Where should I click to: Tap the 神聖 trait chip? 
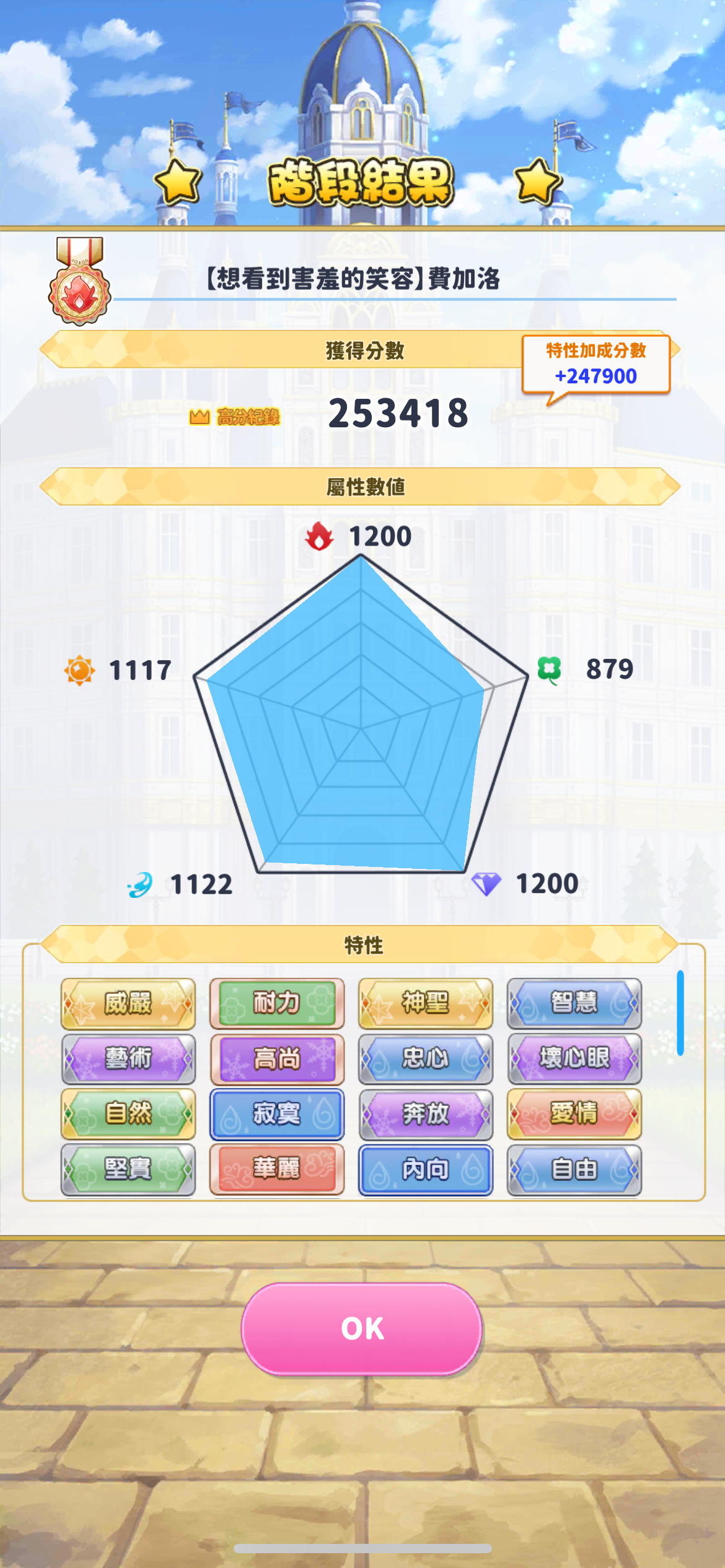coord(426,1003)
